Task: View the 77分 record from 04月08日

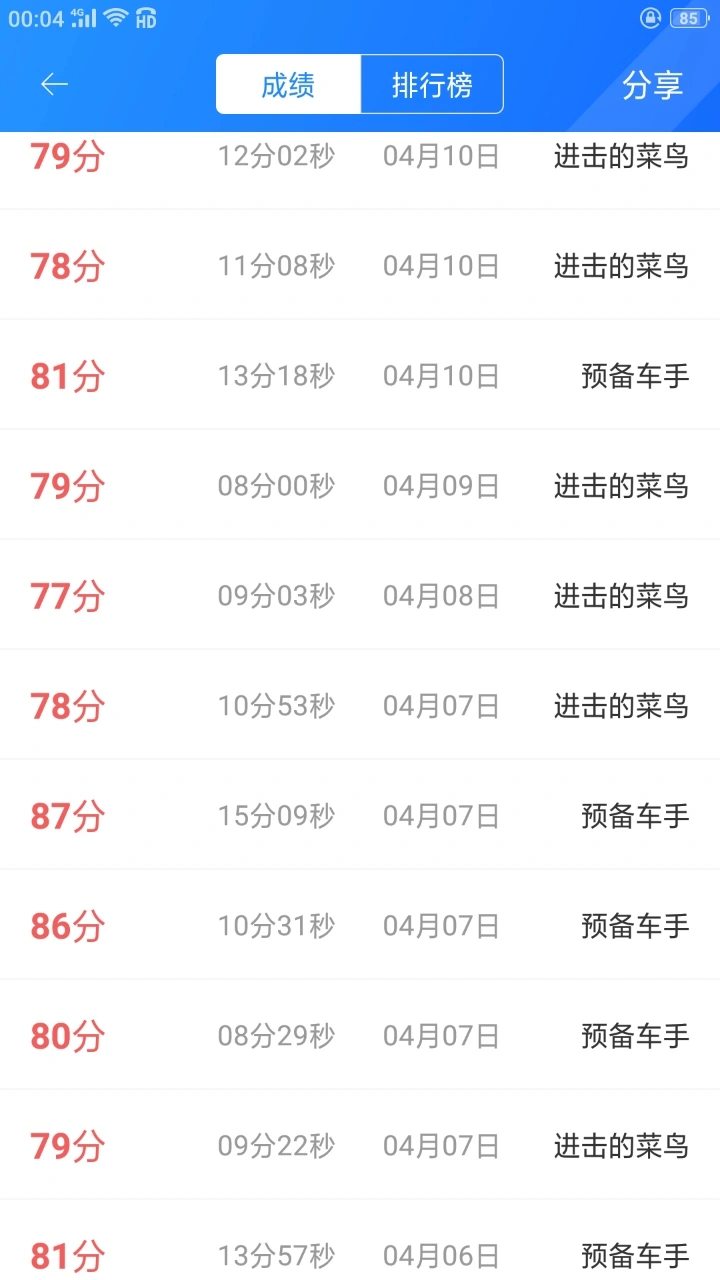Action: 360,595
